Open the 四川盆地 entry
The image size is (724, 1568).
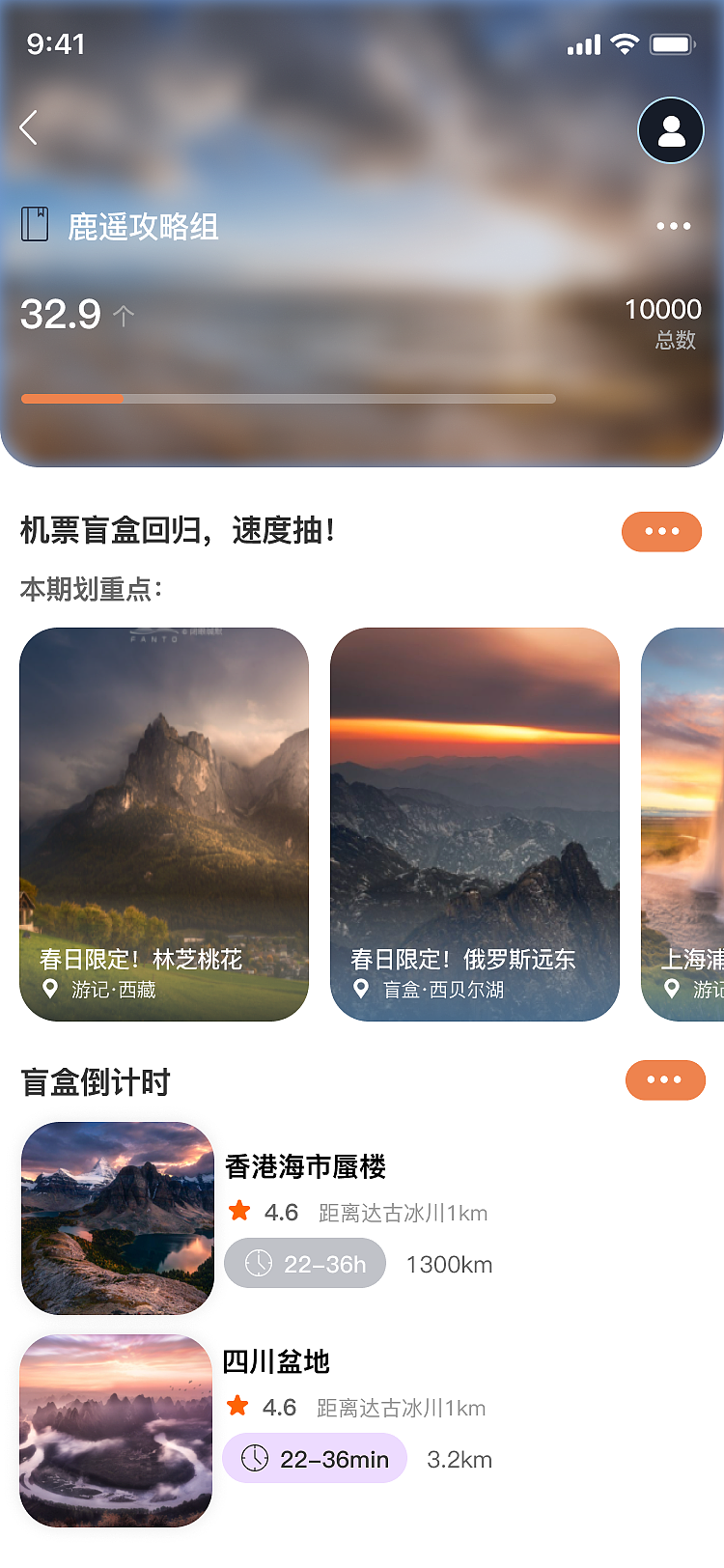coord(277,1363)
